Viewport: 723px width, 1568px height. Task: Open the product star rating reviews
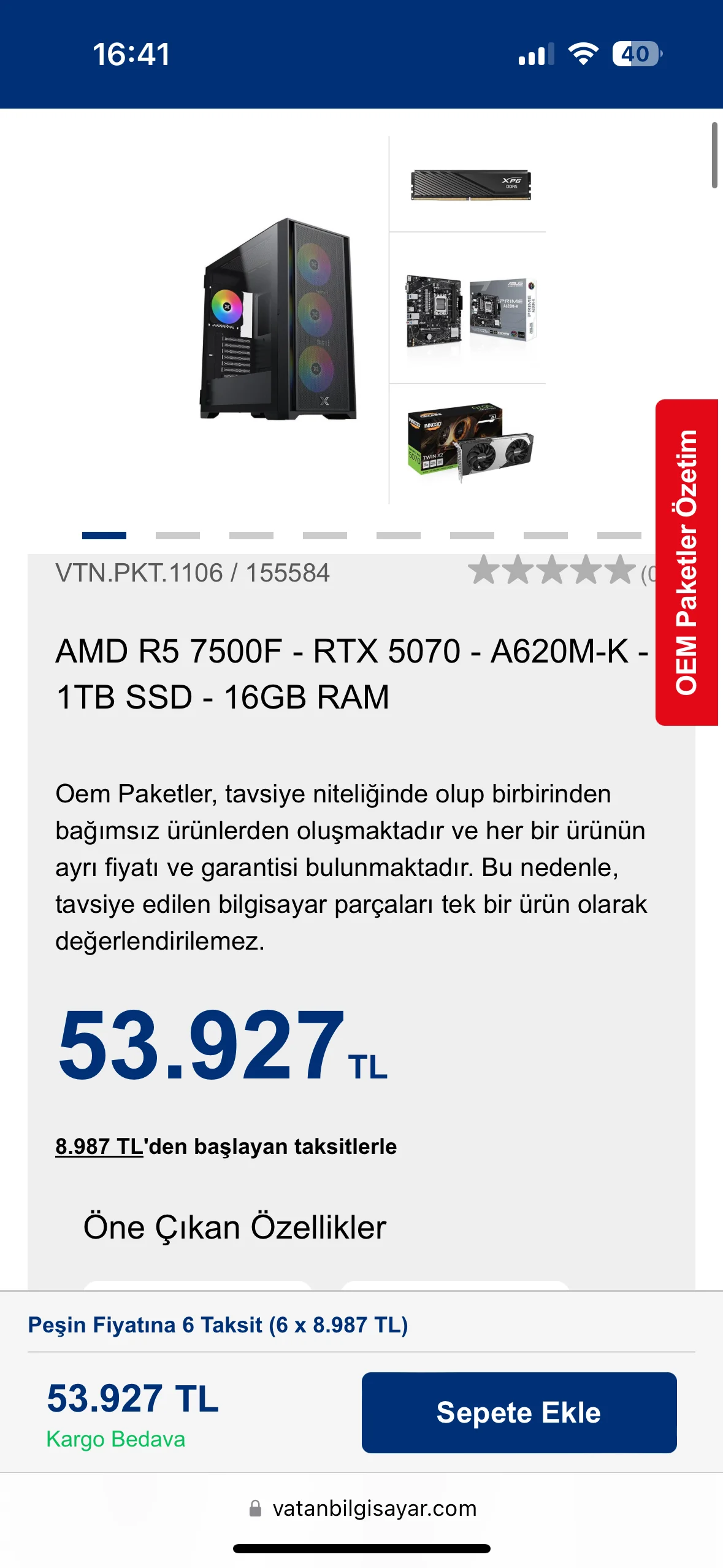point(551,571)
